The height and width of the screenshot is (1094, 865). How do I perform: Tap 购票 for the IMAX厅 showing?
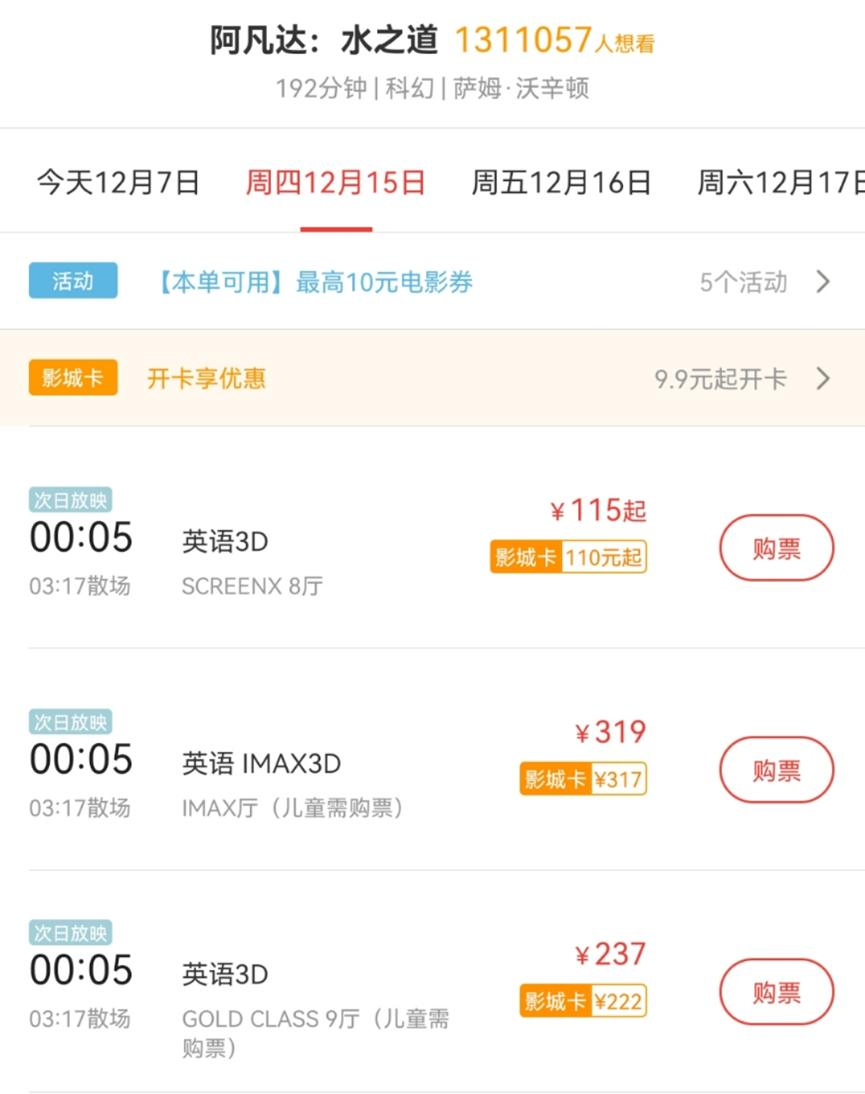coord(776,770)
